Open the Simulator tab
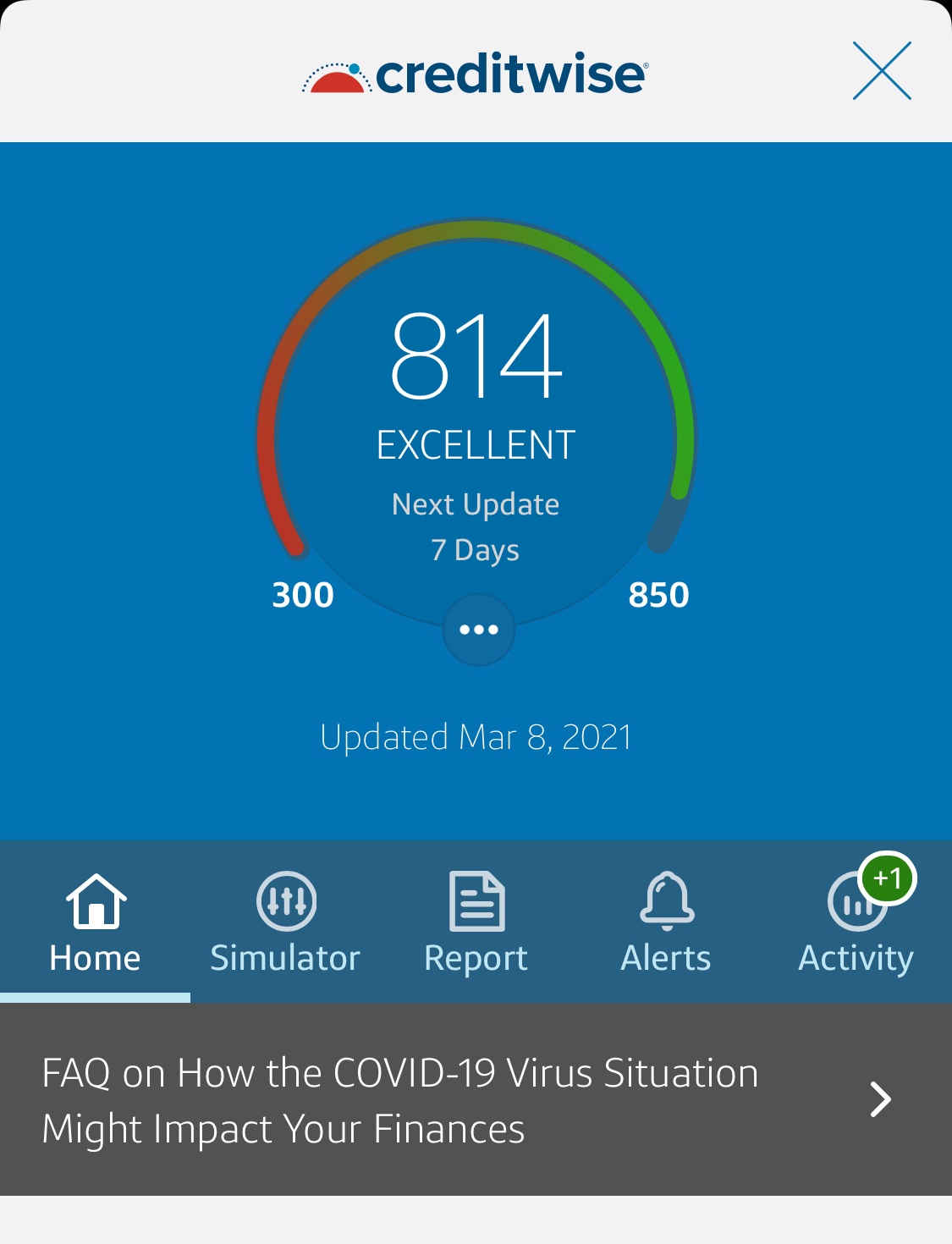 (286, 924)
